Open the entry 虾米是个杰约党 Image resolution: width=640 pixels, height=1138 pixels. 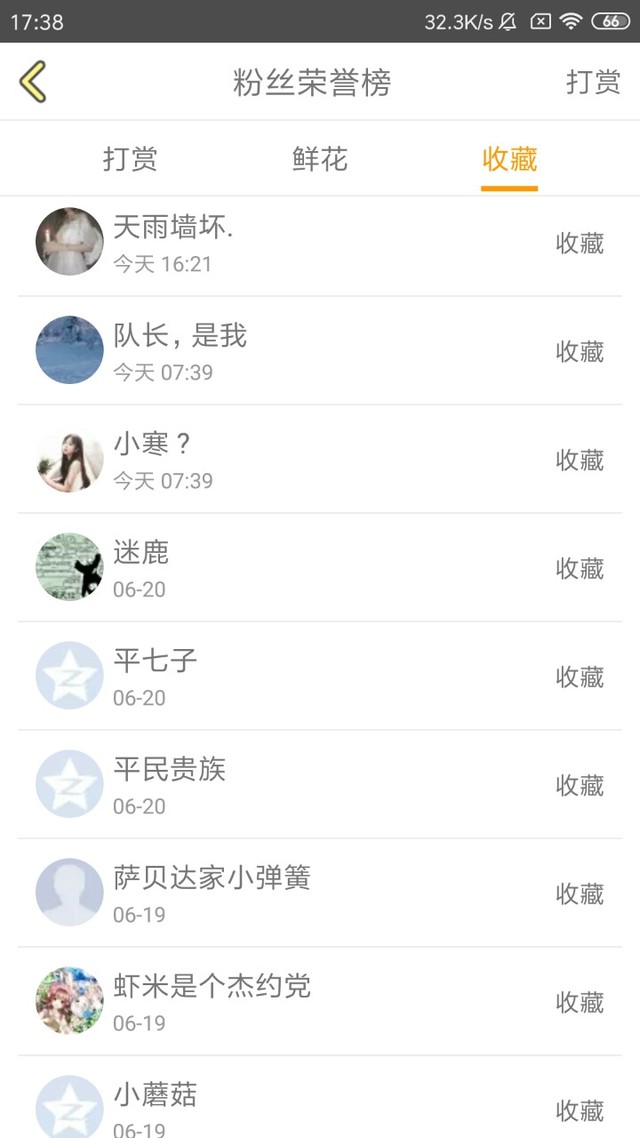coord(320,1002)
